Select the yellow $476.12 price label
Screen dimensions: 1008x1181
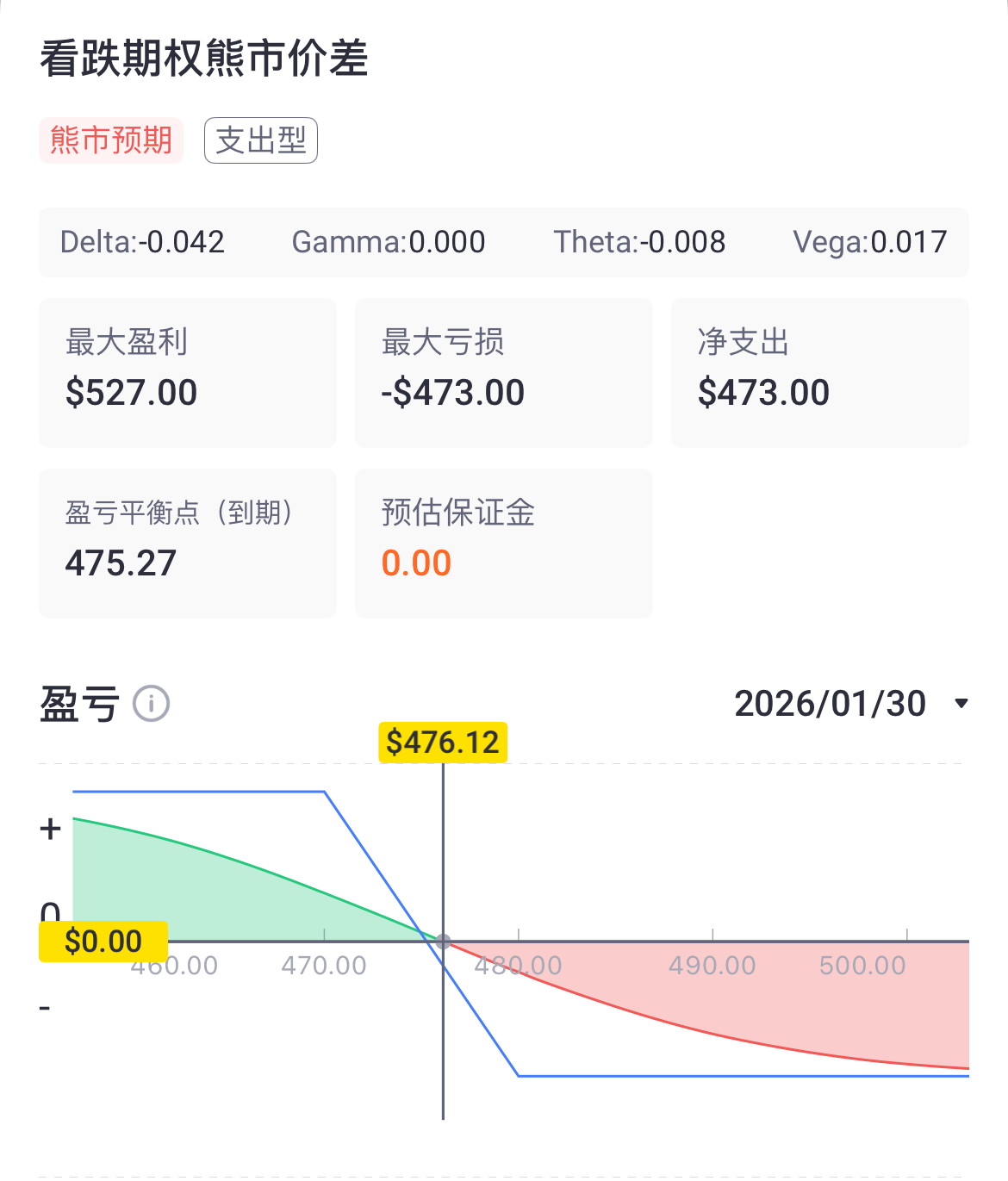pyautogui.click(x=444, y=742)
